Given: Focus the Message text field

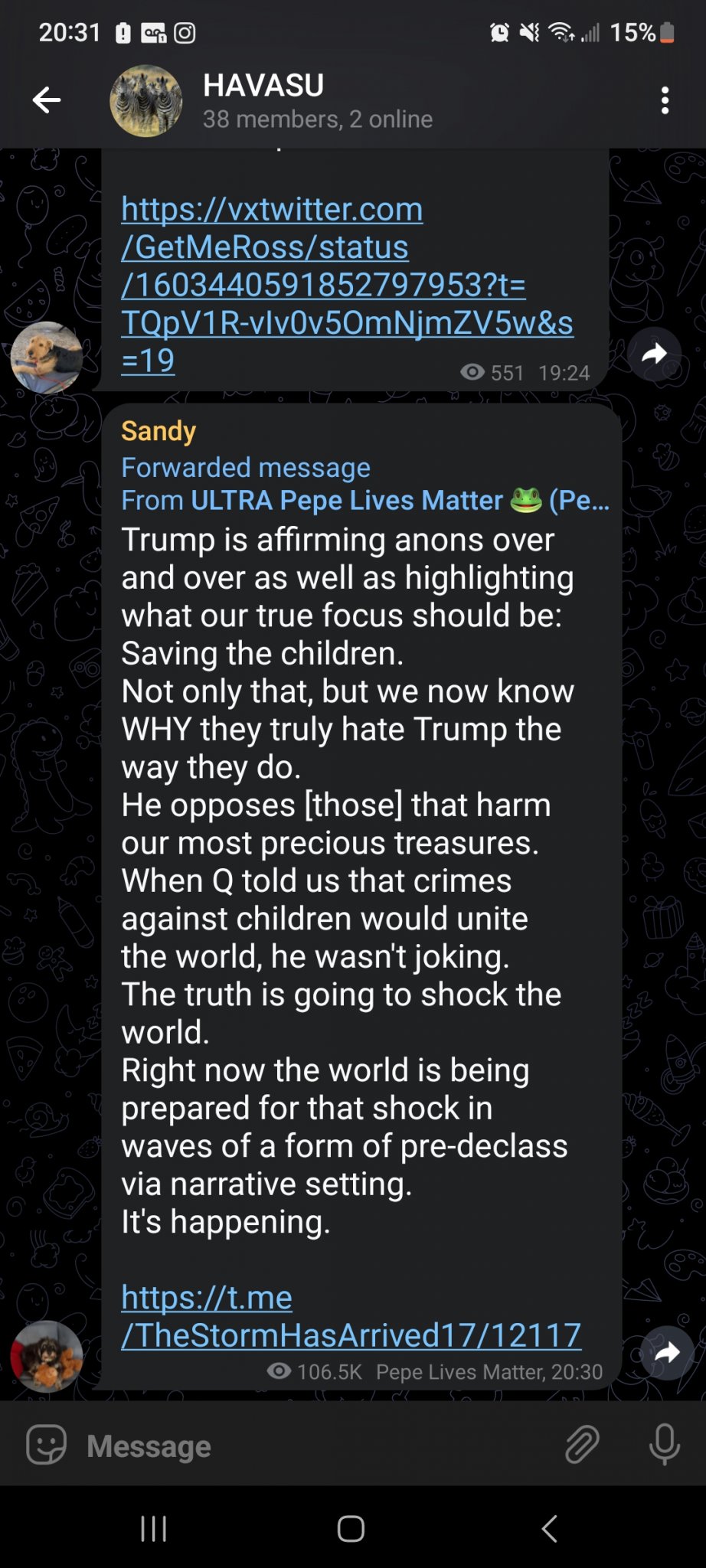Looking at the screenshot, I should point(306,1445).
